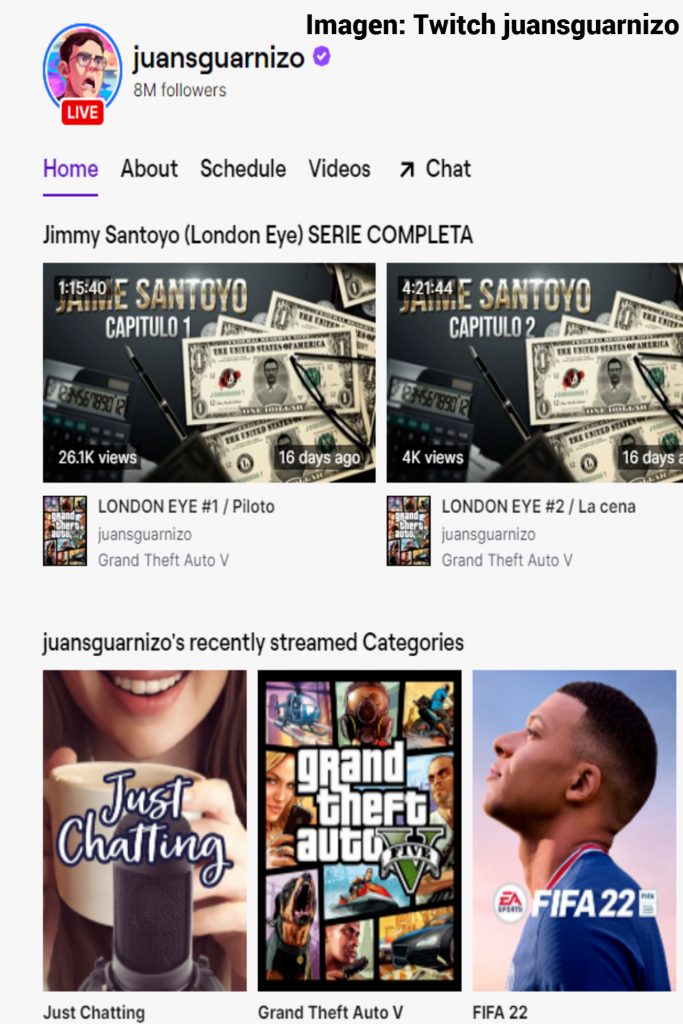Open the live juansguarnizo profile avatar

pyautogui.click(x=82, y=72)
